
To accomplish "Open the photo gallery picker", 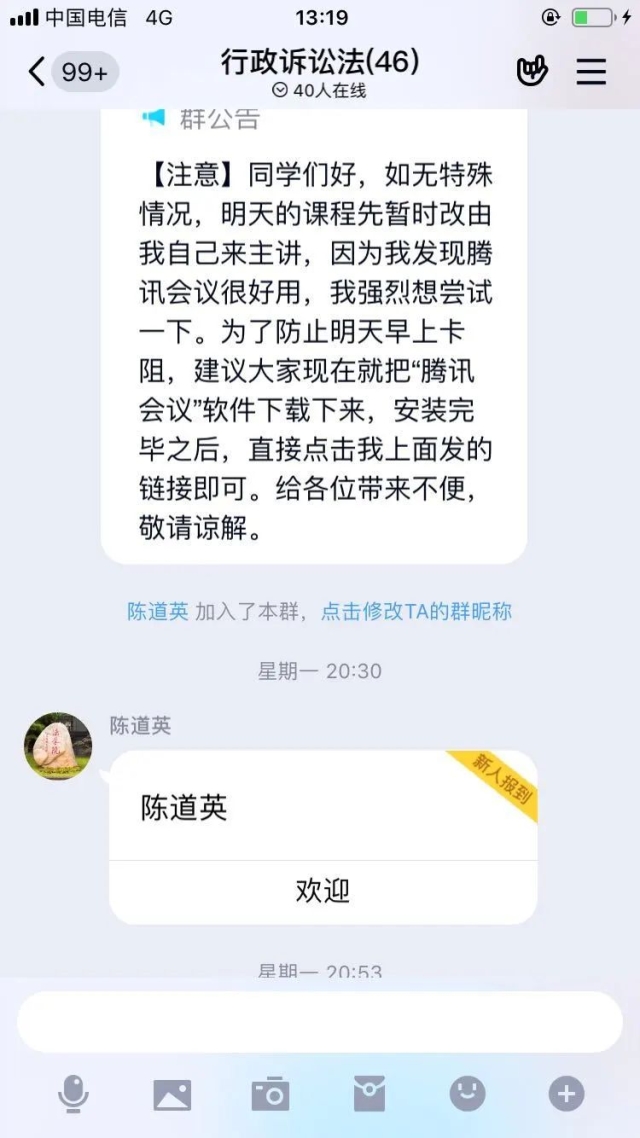I will coord(172,1095).
